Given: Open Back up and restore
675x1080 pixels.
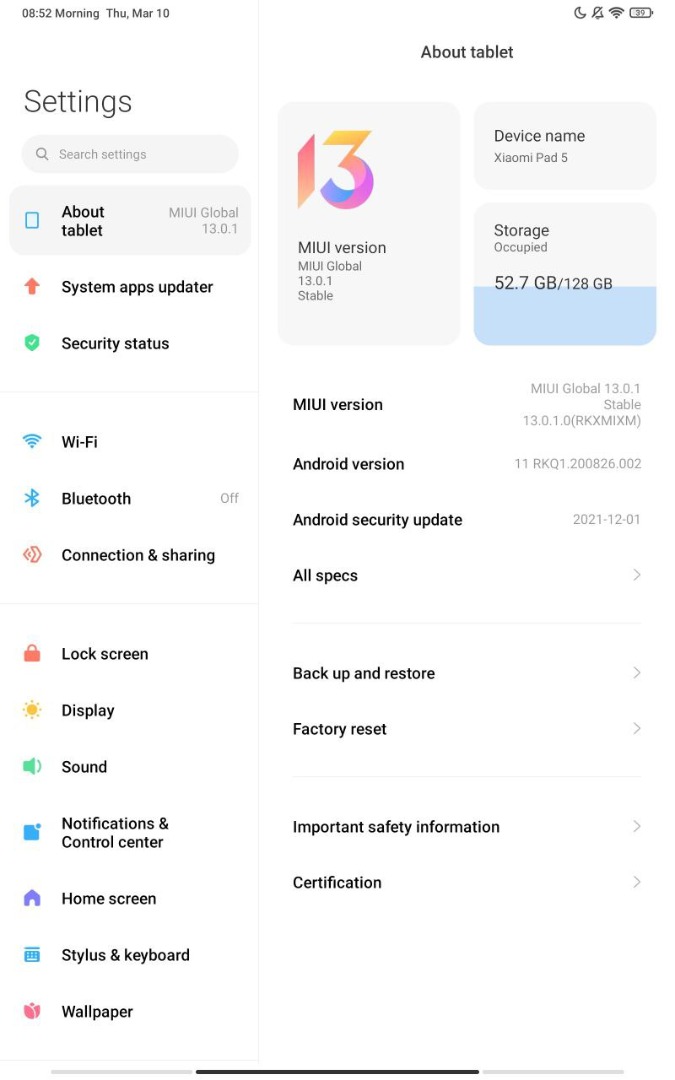Looking at the screenshot, I should [x=466, y=673].
